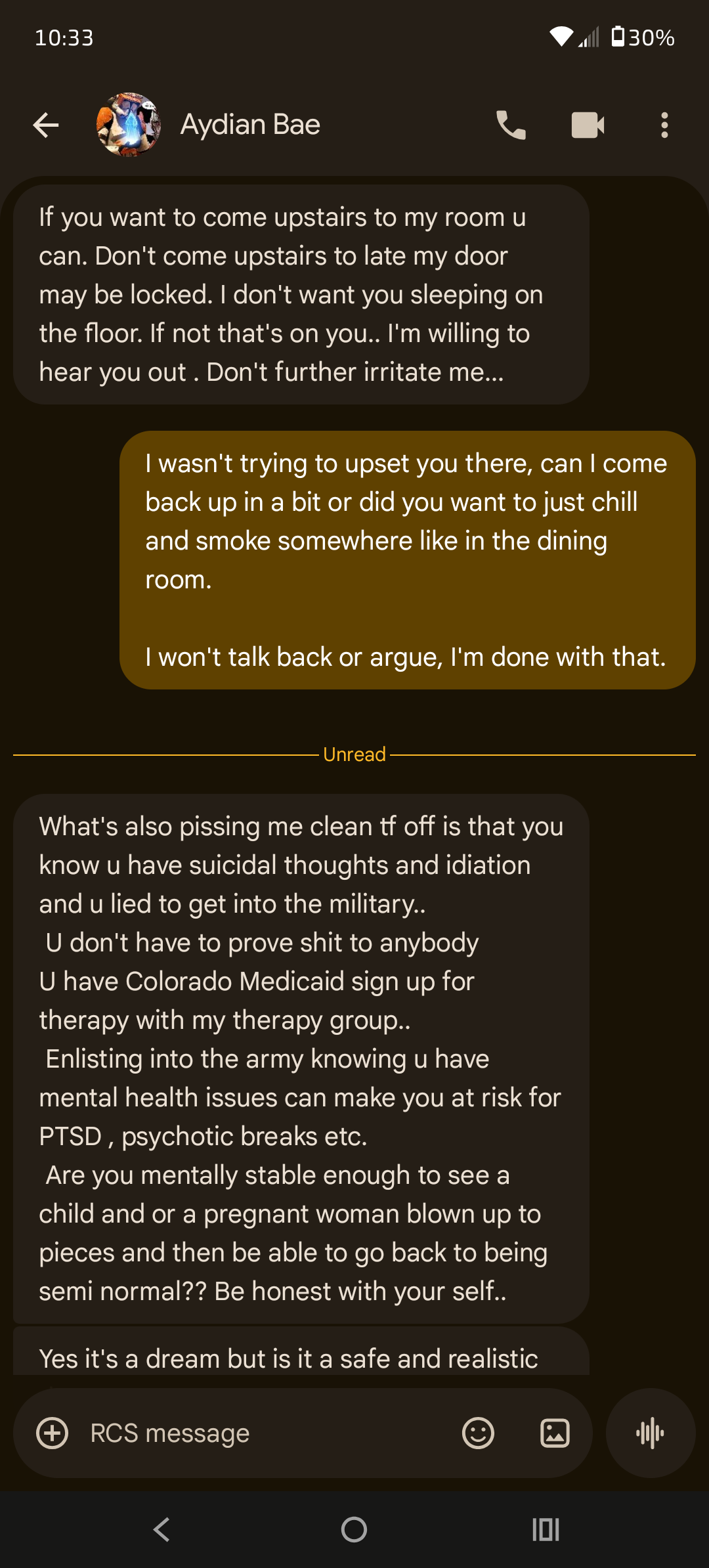Focus the RCS message text field

[x=263, y=1433]
